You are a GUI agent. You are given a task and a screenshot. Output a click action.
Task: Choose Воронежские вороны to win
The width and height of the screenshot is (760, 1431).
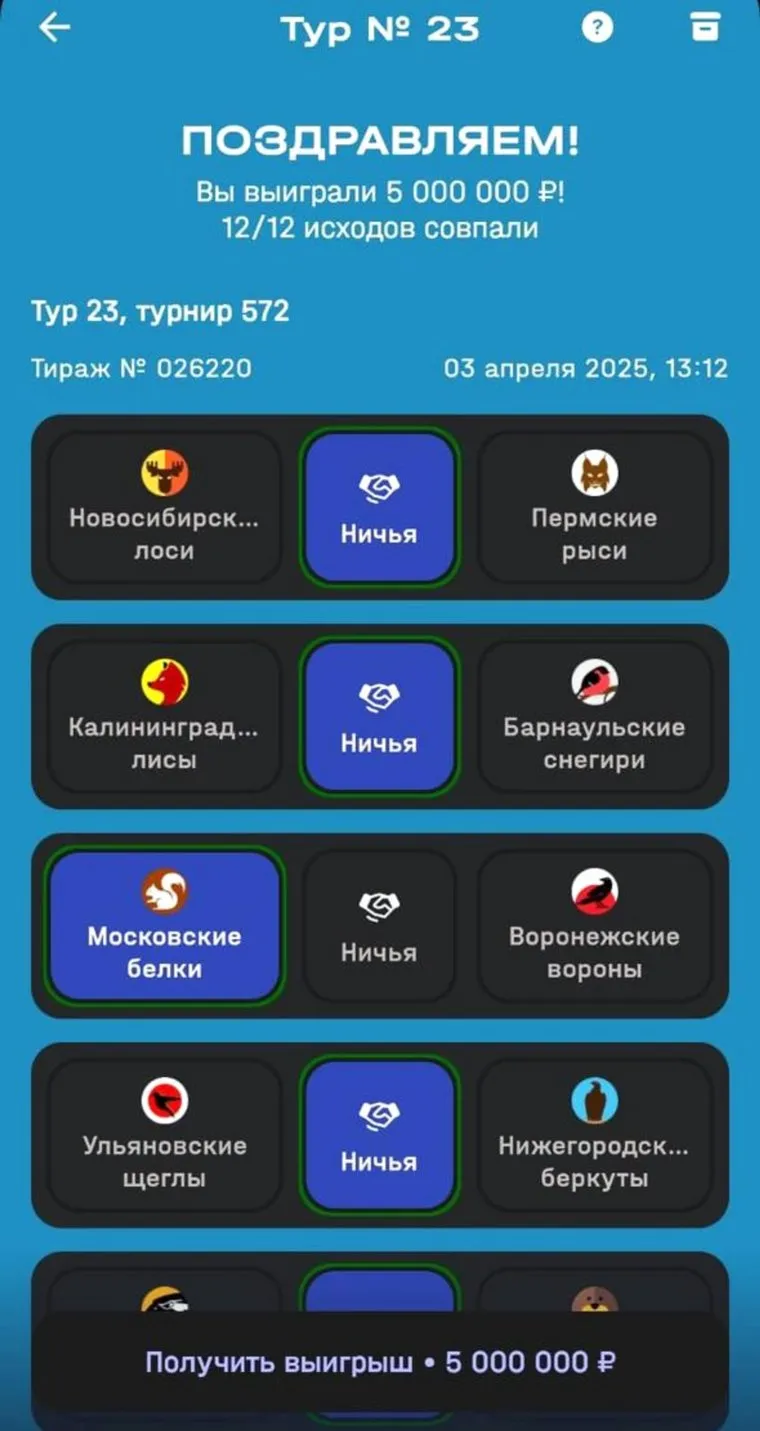(594, 926)
